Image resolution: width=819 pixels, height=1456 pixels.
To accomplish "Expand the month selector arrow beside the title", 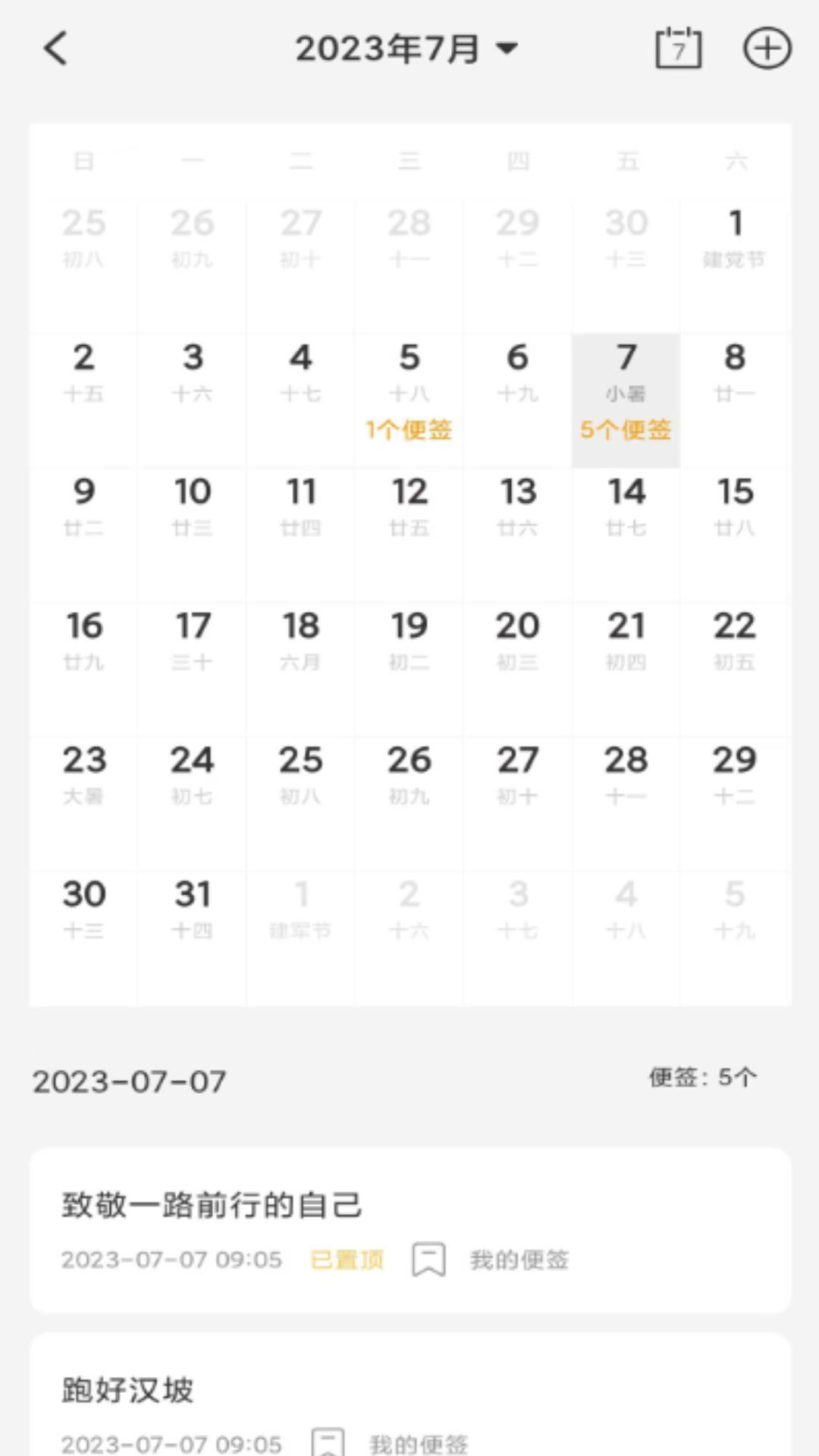I will click(506, 49).
